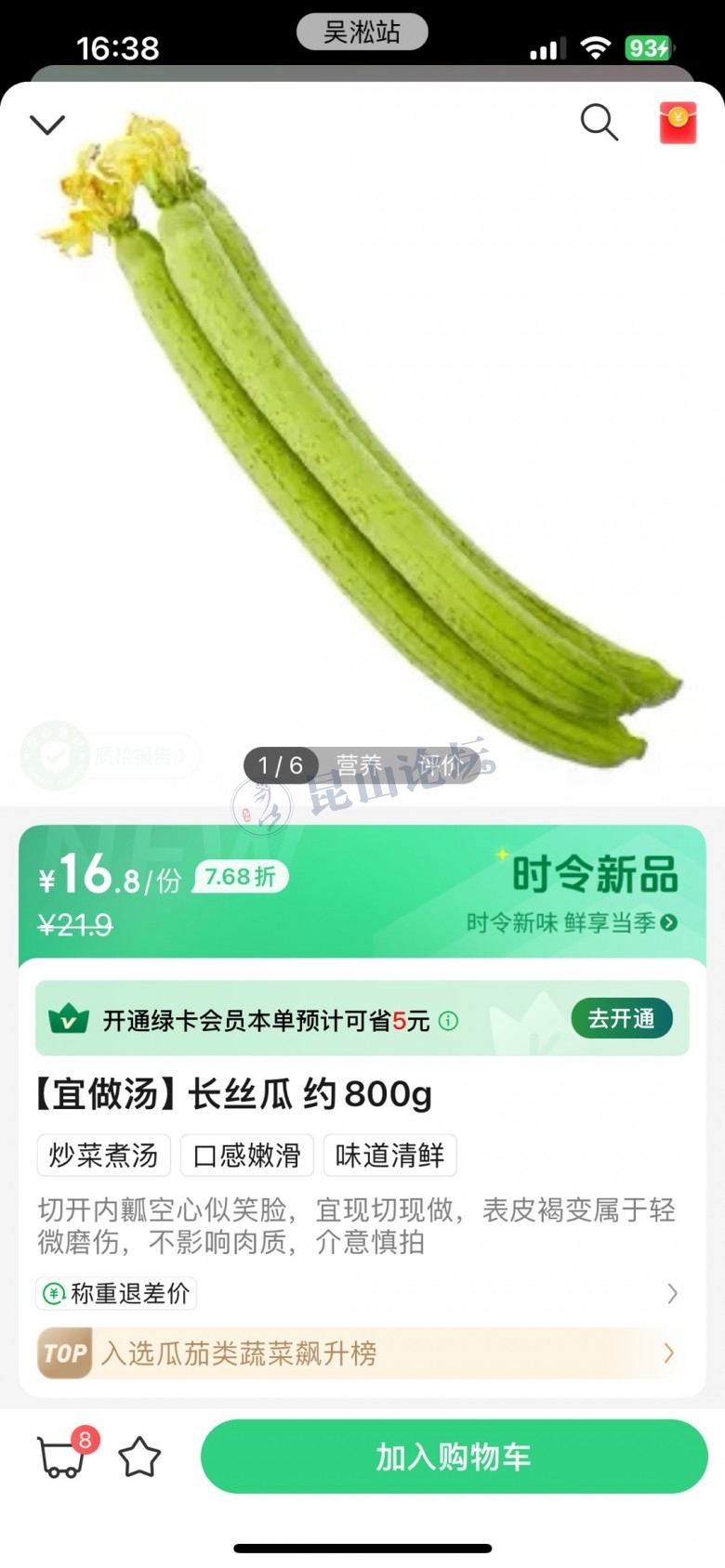
Task: View the 质检报告 quality report
Action: click(110, 756)
